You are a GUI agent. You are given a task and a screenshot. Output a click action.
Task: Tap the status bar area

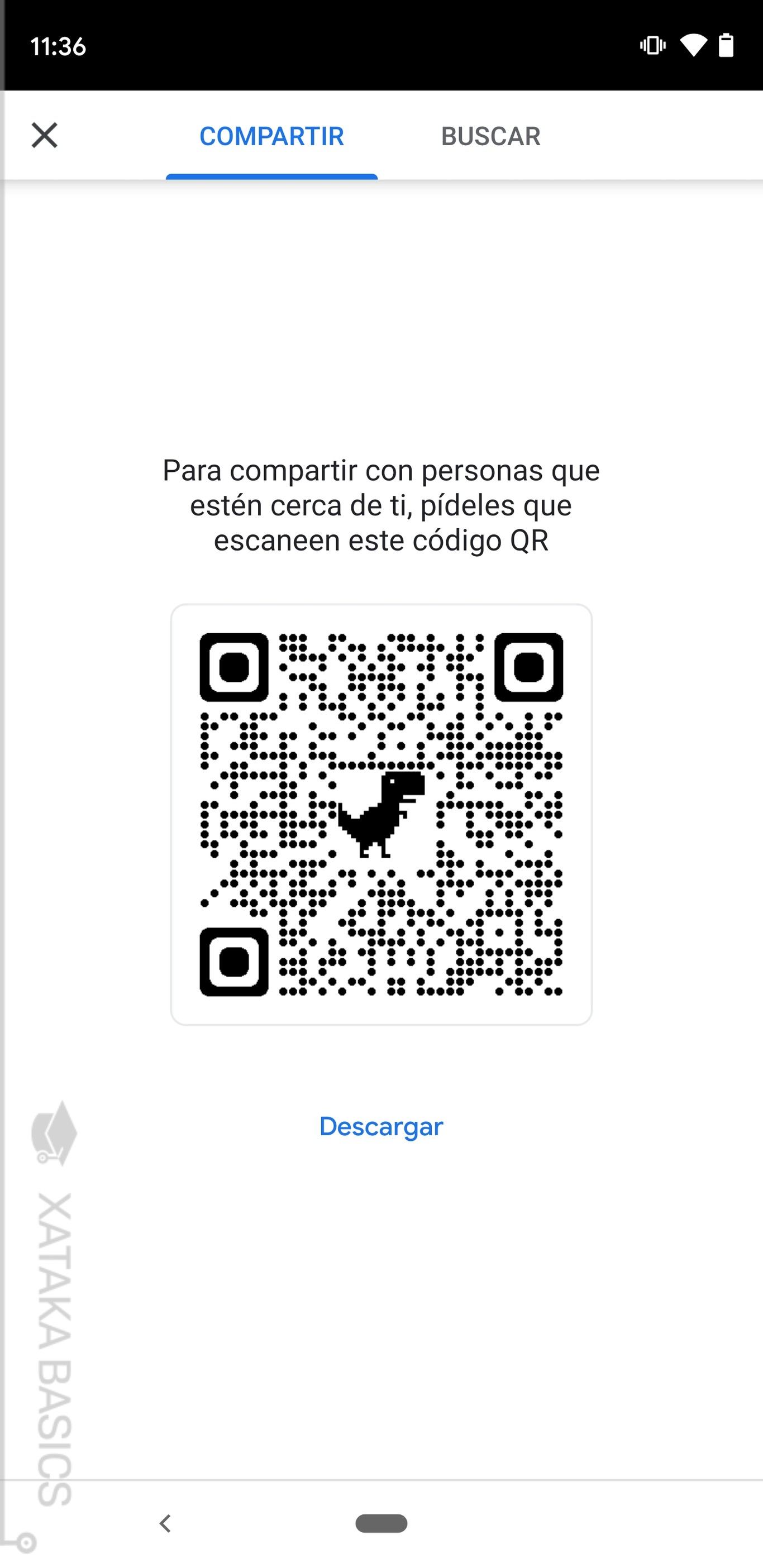tap(381, 45)
